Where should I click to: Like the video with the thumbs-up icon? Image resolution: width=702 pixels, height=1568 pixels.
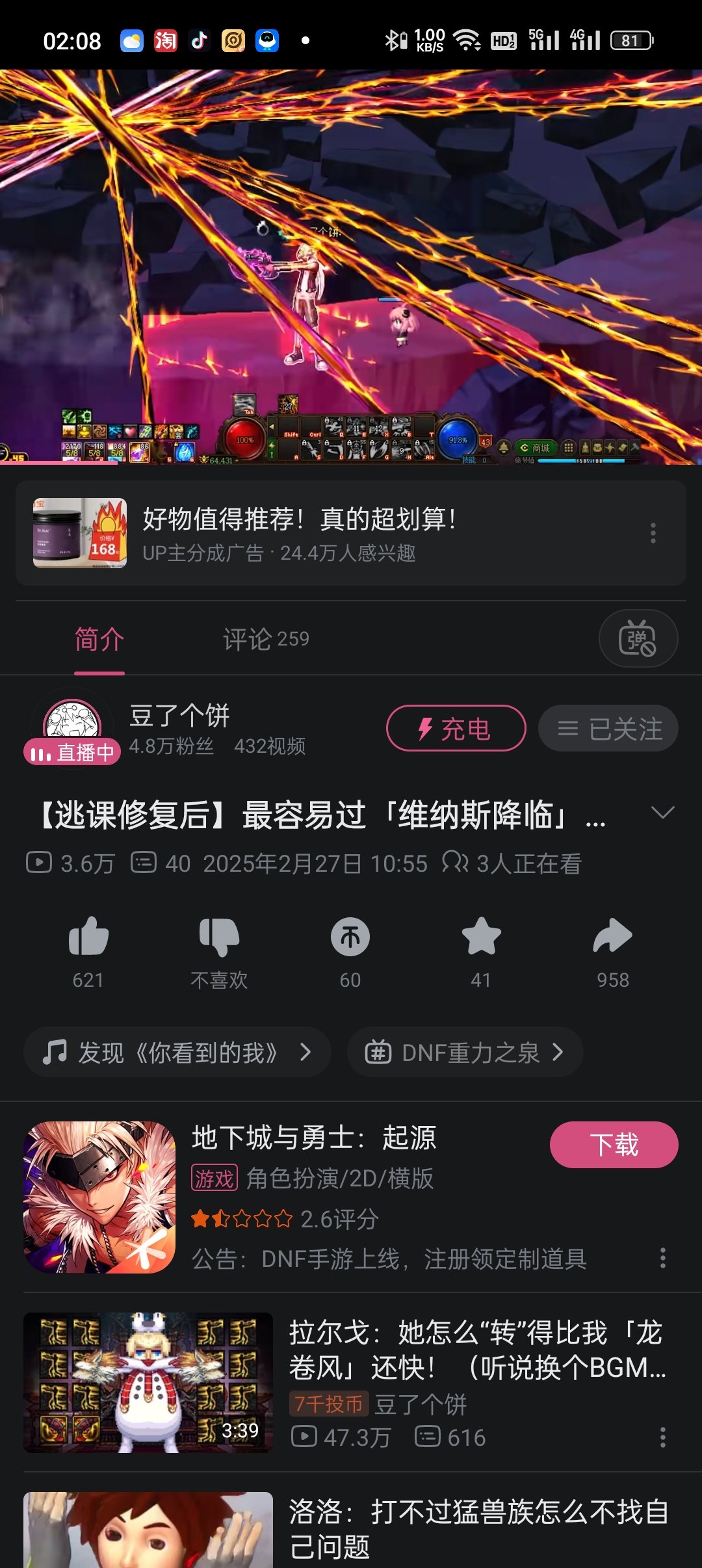pyautogui.click(x=89, y=938)
